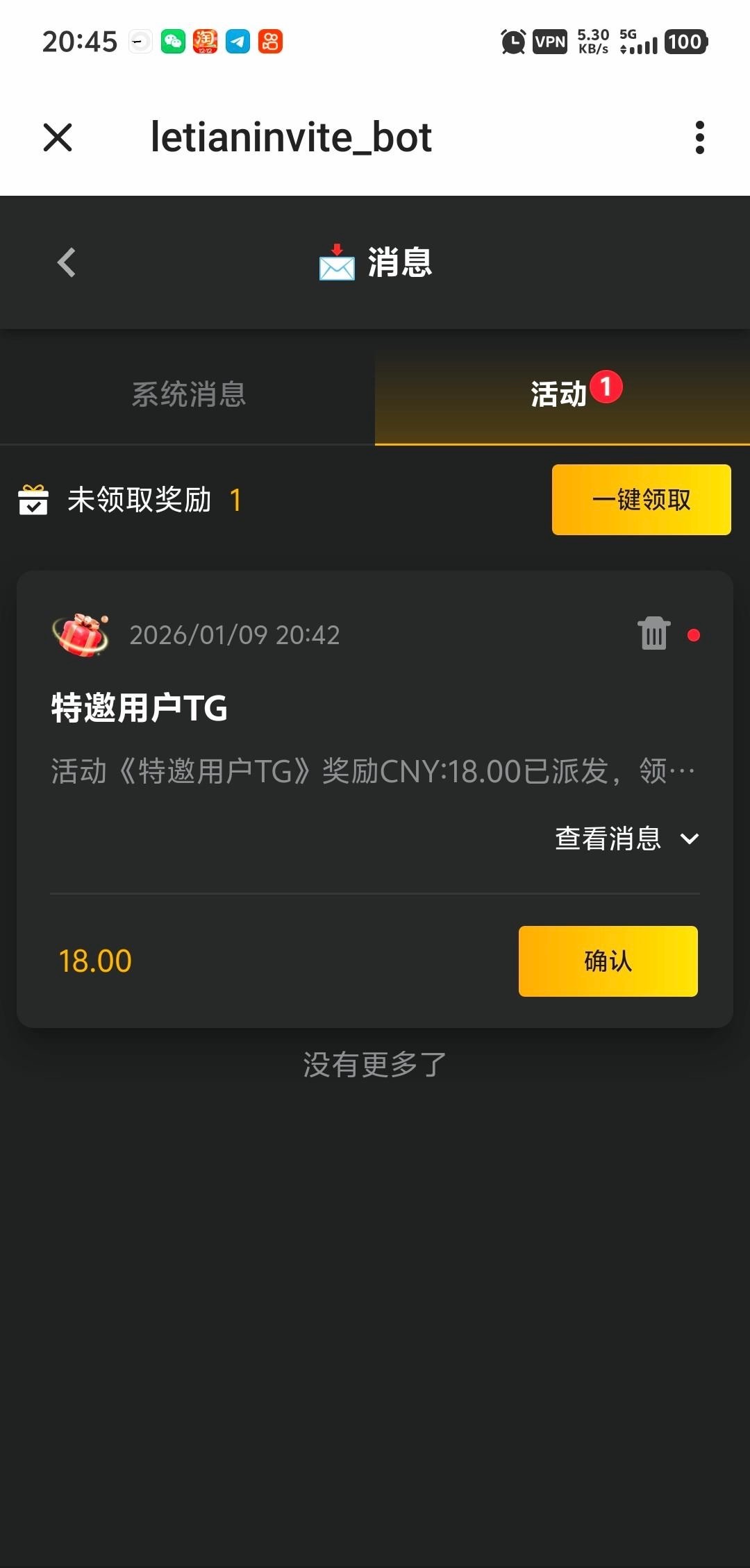Delete the 特邀用户TG message
This screenshot has height=1568, width=750.
click(x=653, y=634)
